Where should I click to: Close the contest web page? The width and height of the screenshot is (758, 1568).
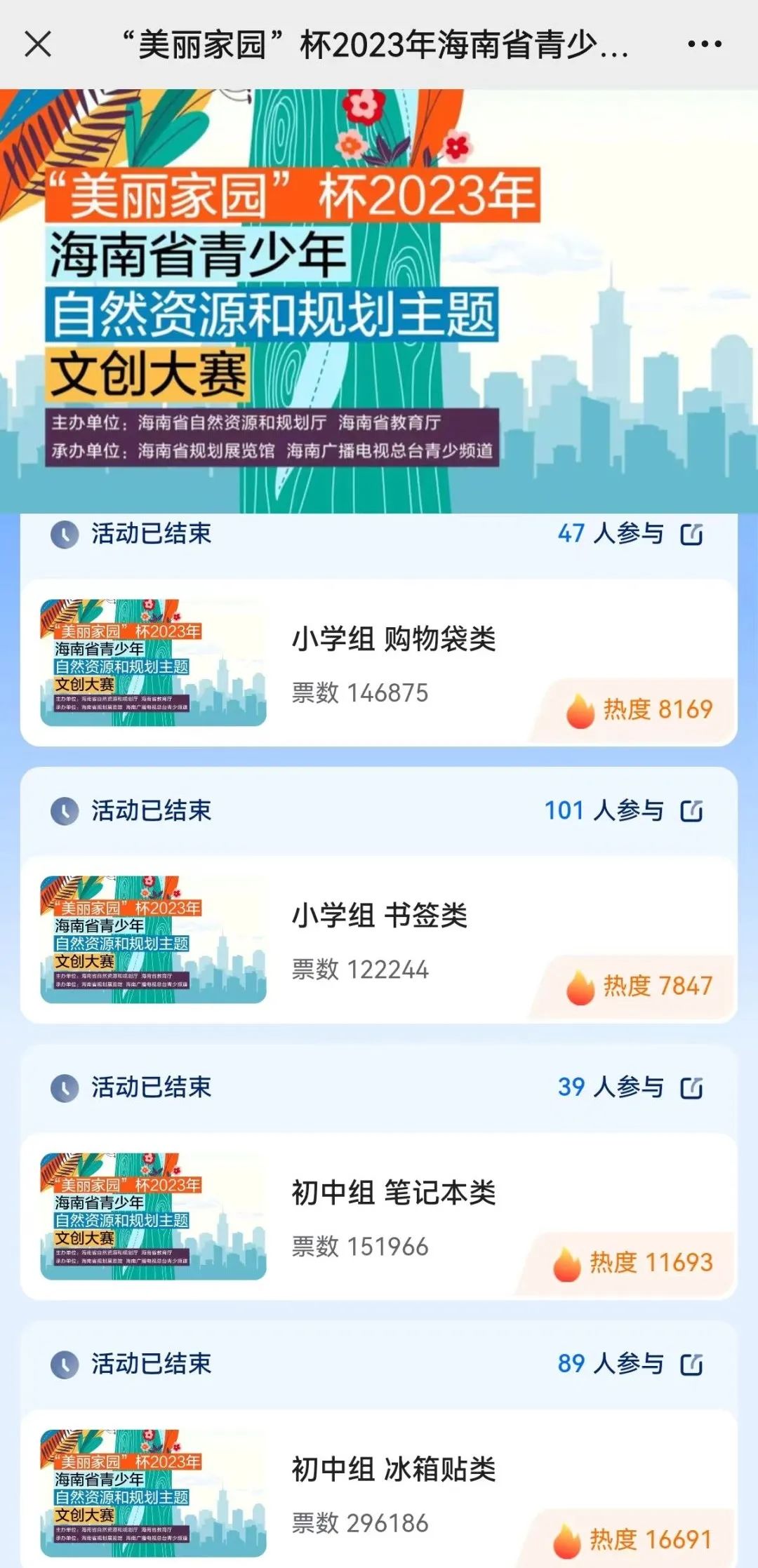coord(38,44)
